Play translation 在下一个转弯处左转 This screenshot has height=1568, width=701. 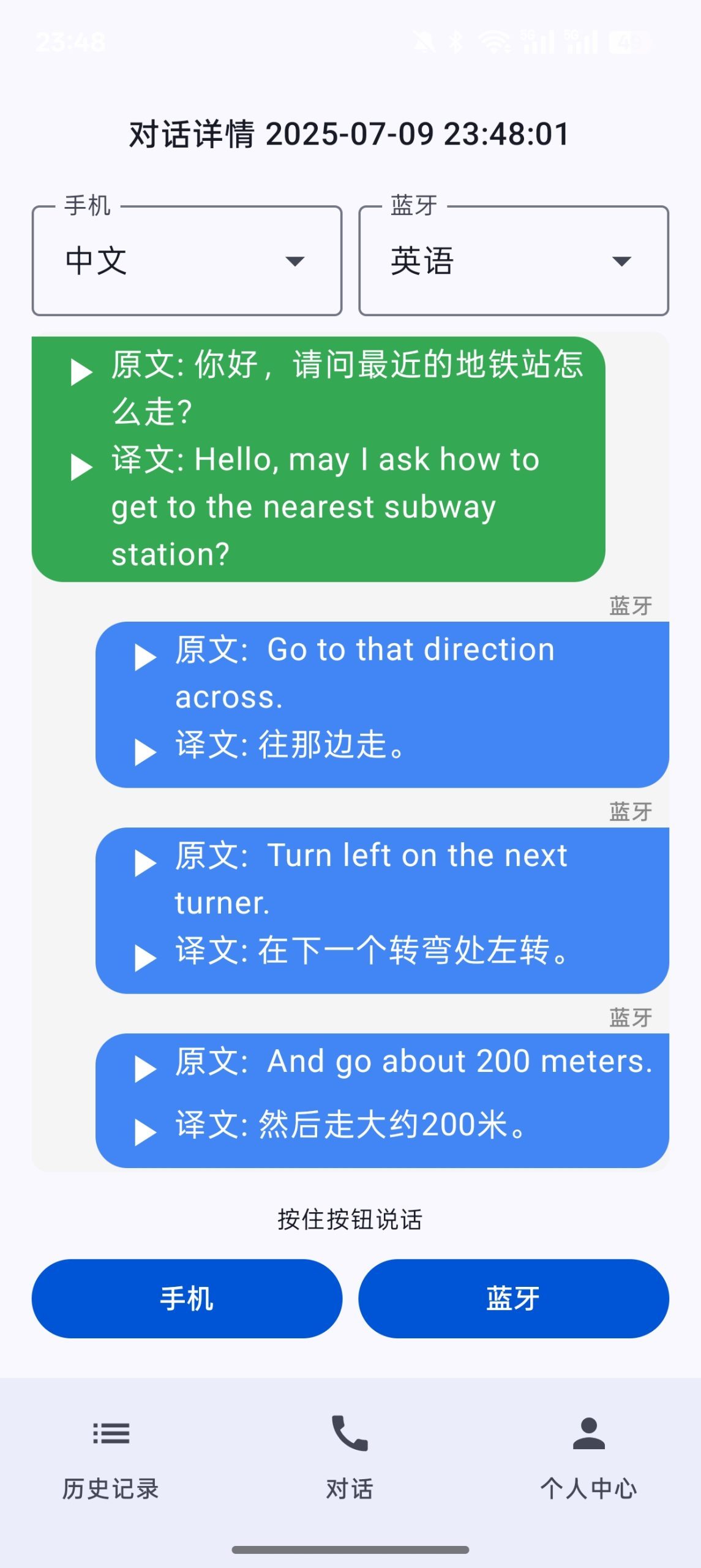(145, 958)
